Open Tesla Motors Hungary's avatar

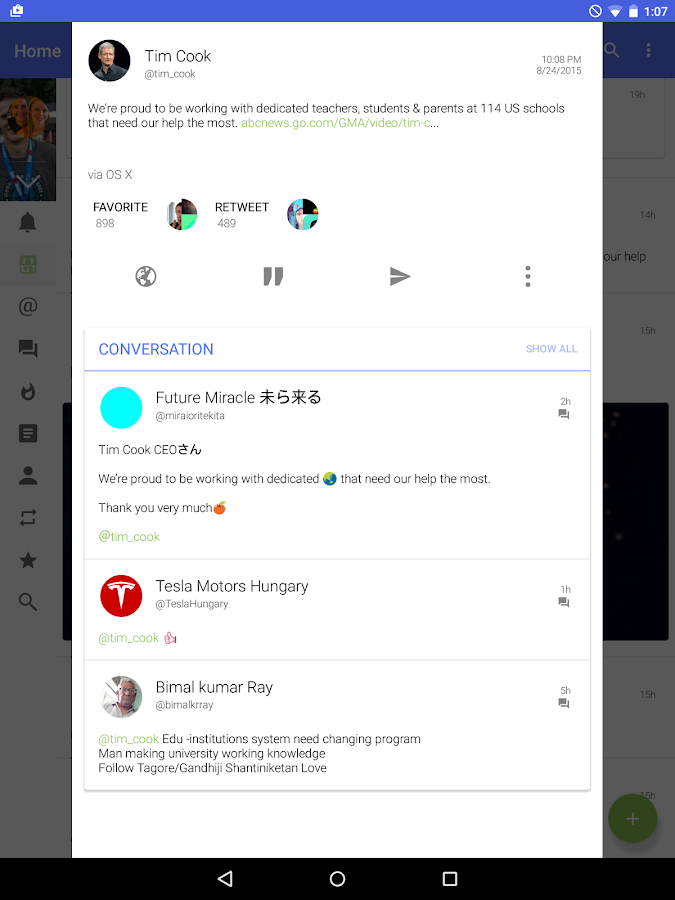pyautogui.click(x=122, y=596)
